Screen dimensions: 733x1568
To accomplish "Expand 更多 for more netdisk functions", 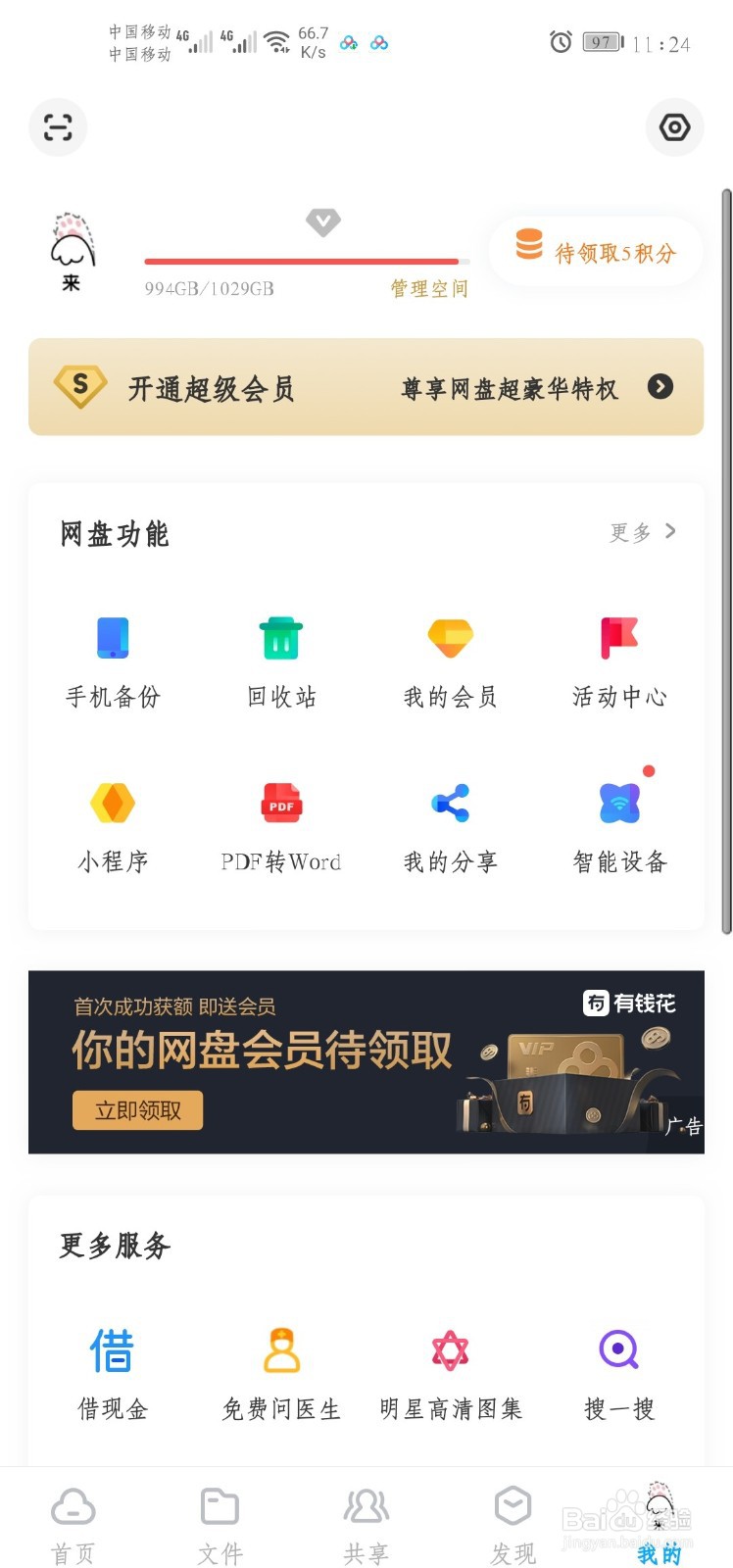I will (642, 532).
